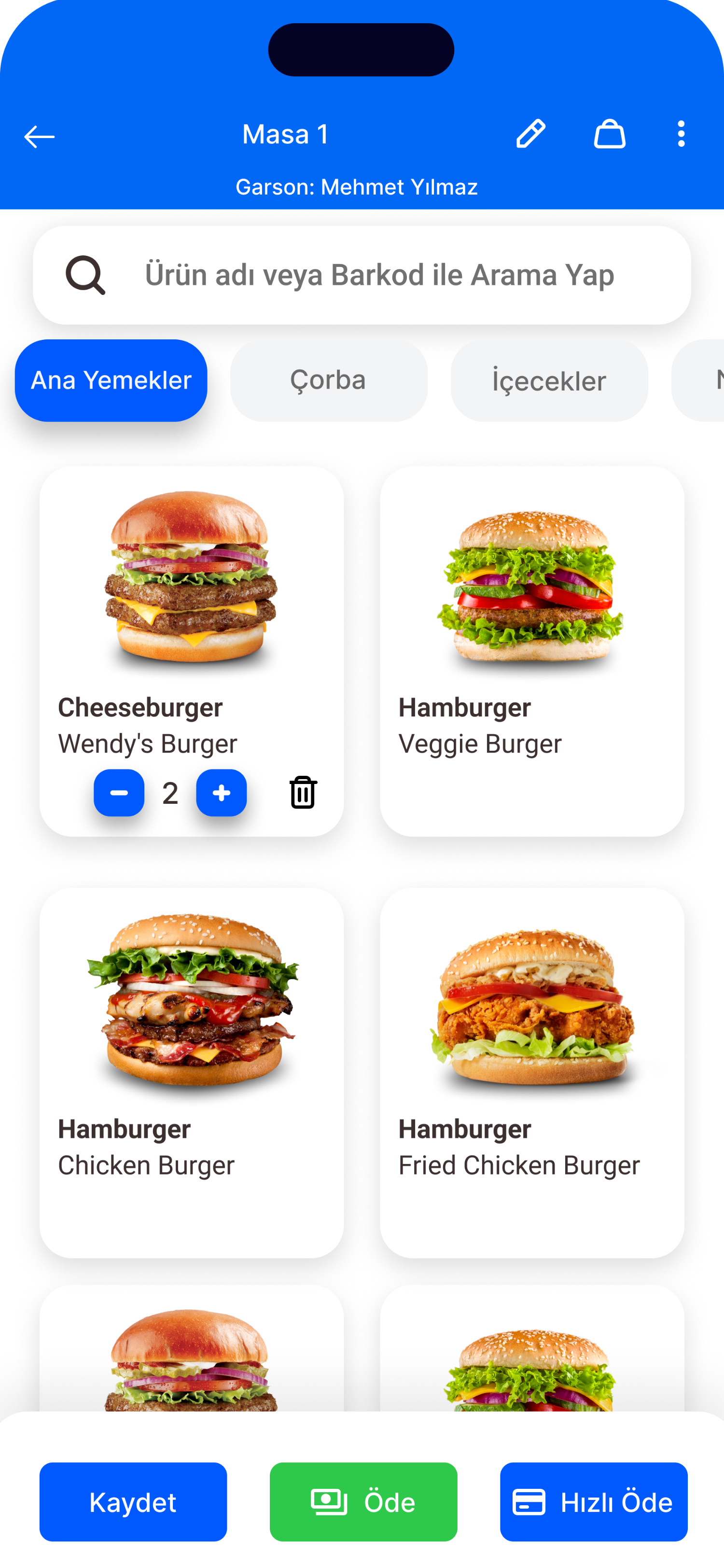Increase Wendy's Burger quantity with plus
This screenshot has width=724, height=1568.
(x=222, y=793)
